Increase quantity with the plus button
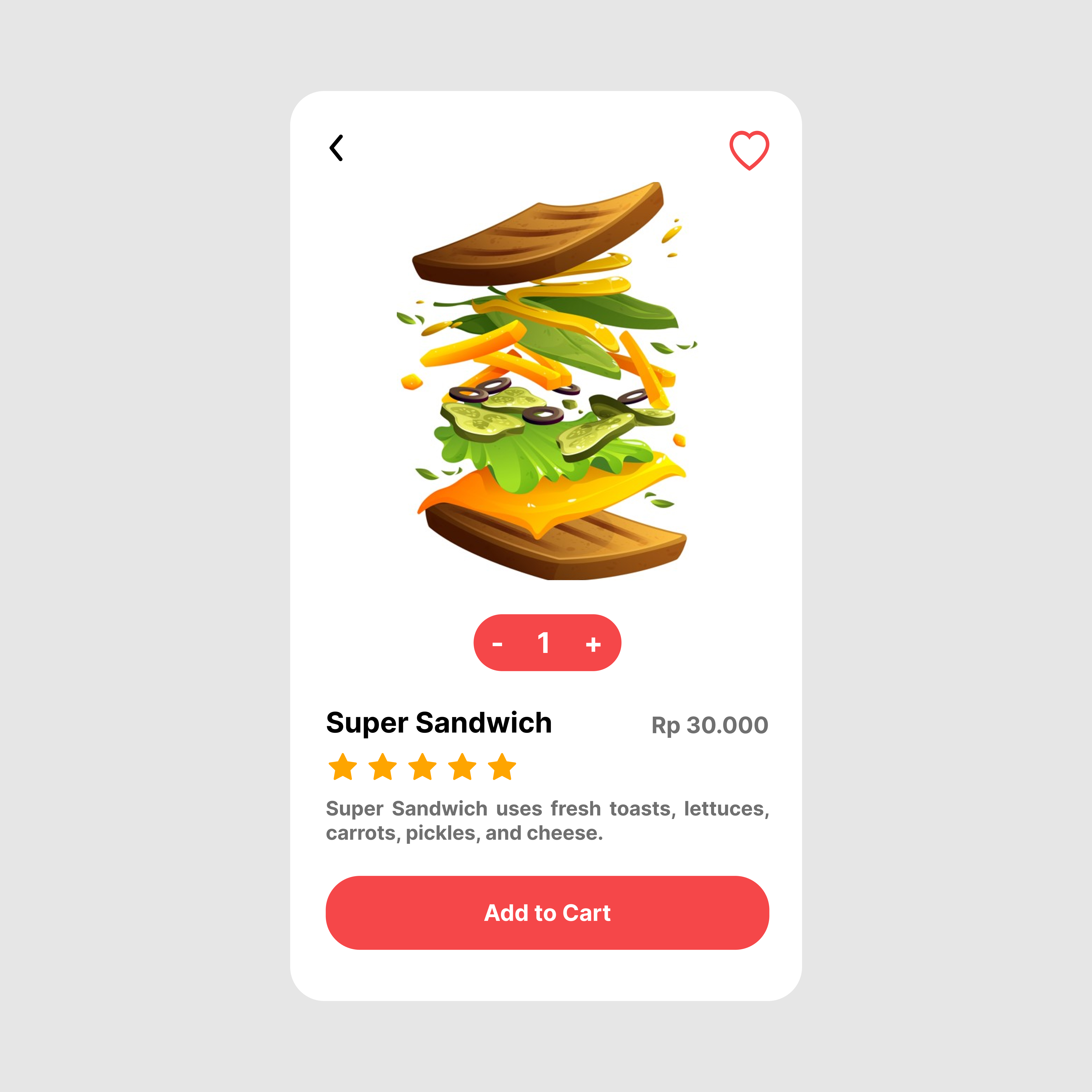This screenshot has height=1092, width=1092. [593, 644]
